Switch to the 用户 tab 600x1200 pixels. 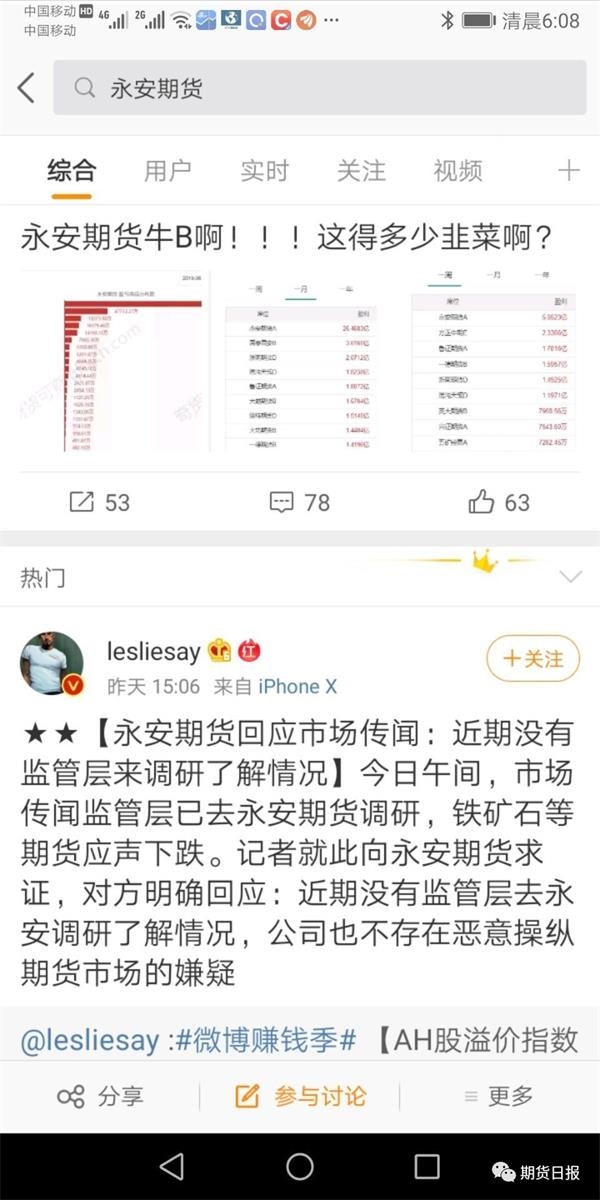click(167, 171)
